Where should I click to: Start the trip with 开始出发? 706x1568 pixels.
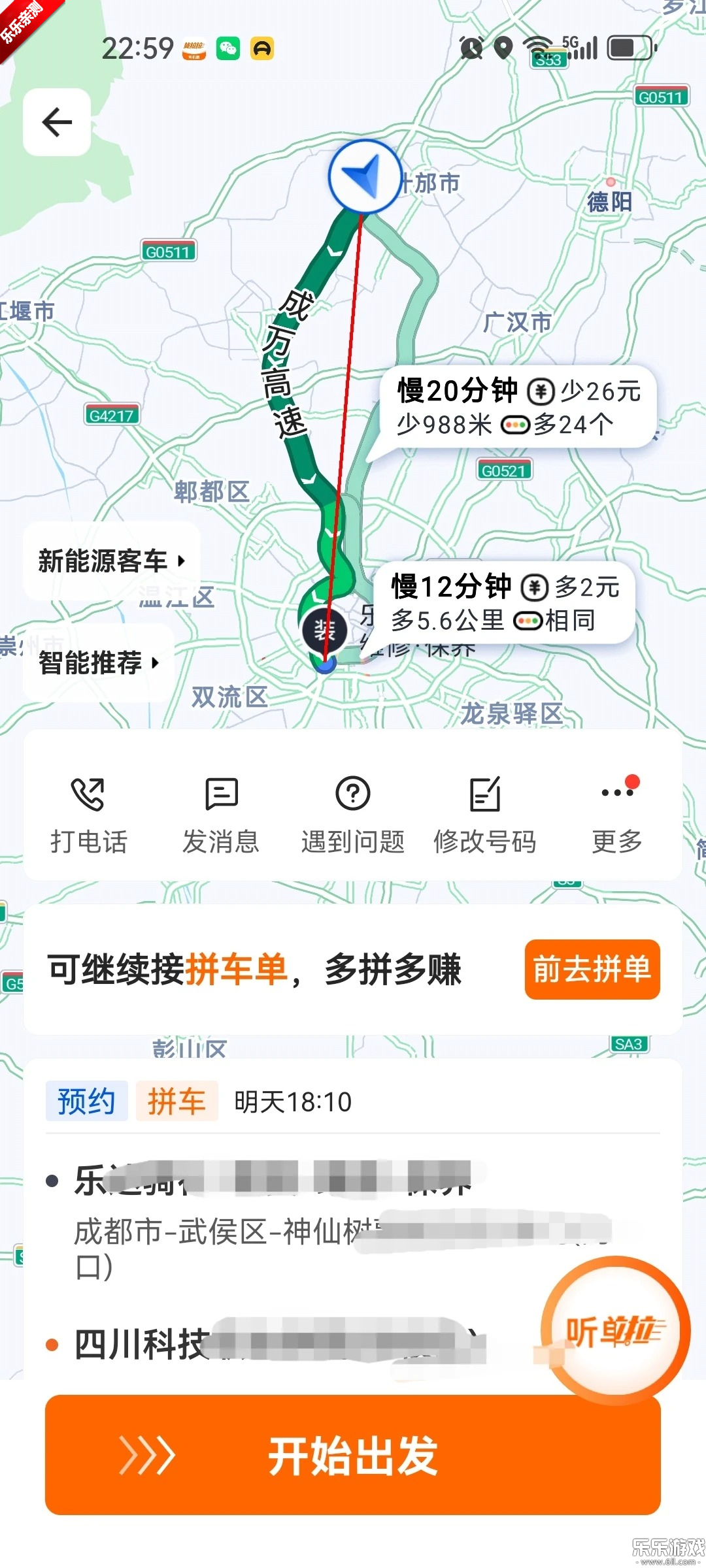[353, 1455]
